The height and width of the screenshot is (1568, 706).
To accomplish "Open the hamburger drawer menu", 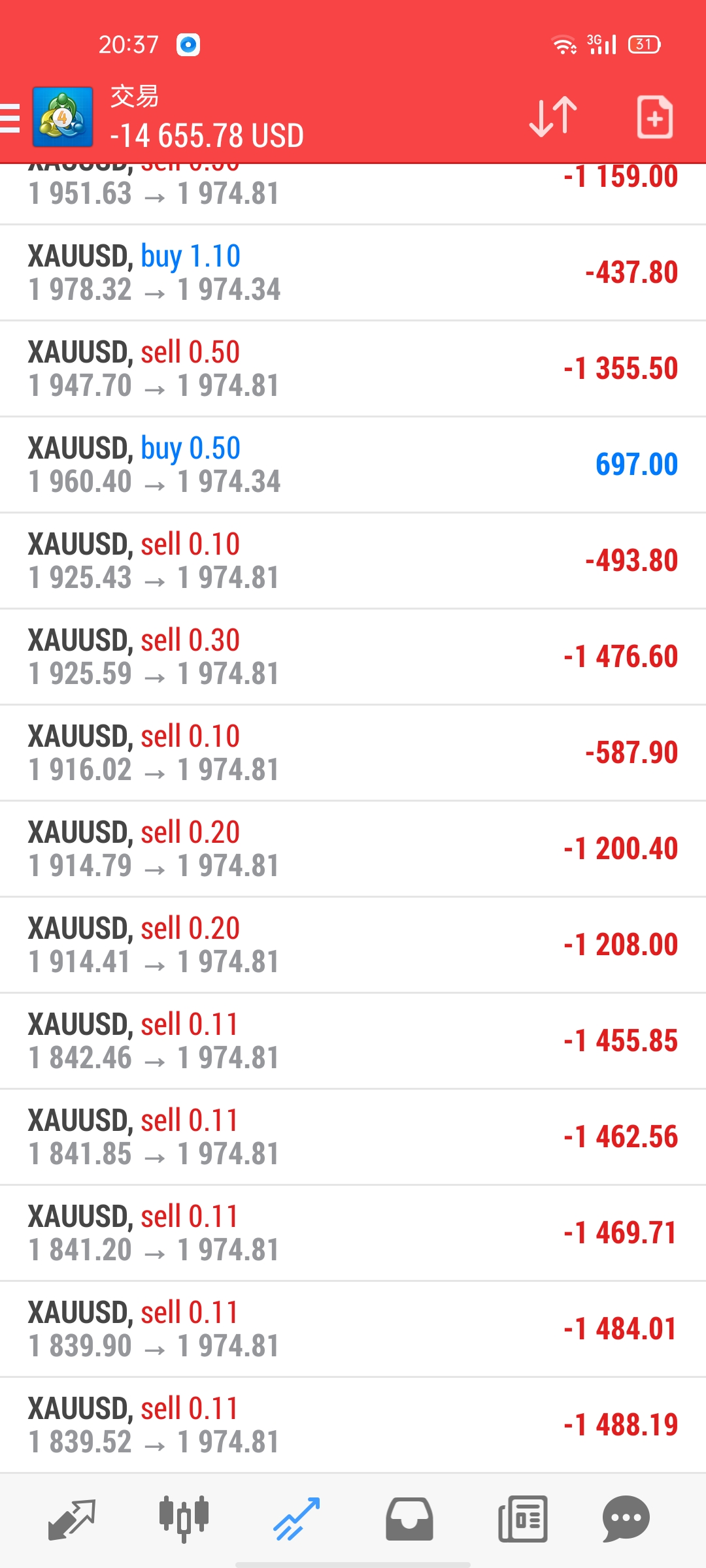I will point(10,118).
